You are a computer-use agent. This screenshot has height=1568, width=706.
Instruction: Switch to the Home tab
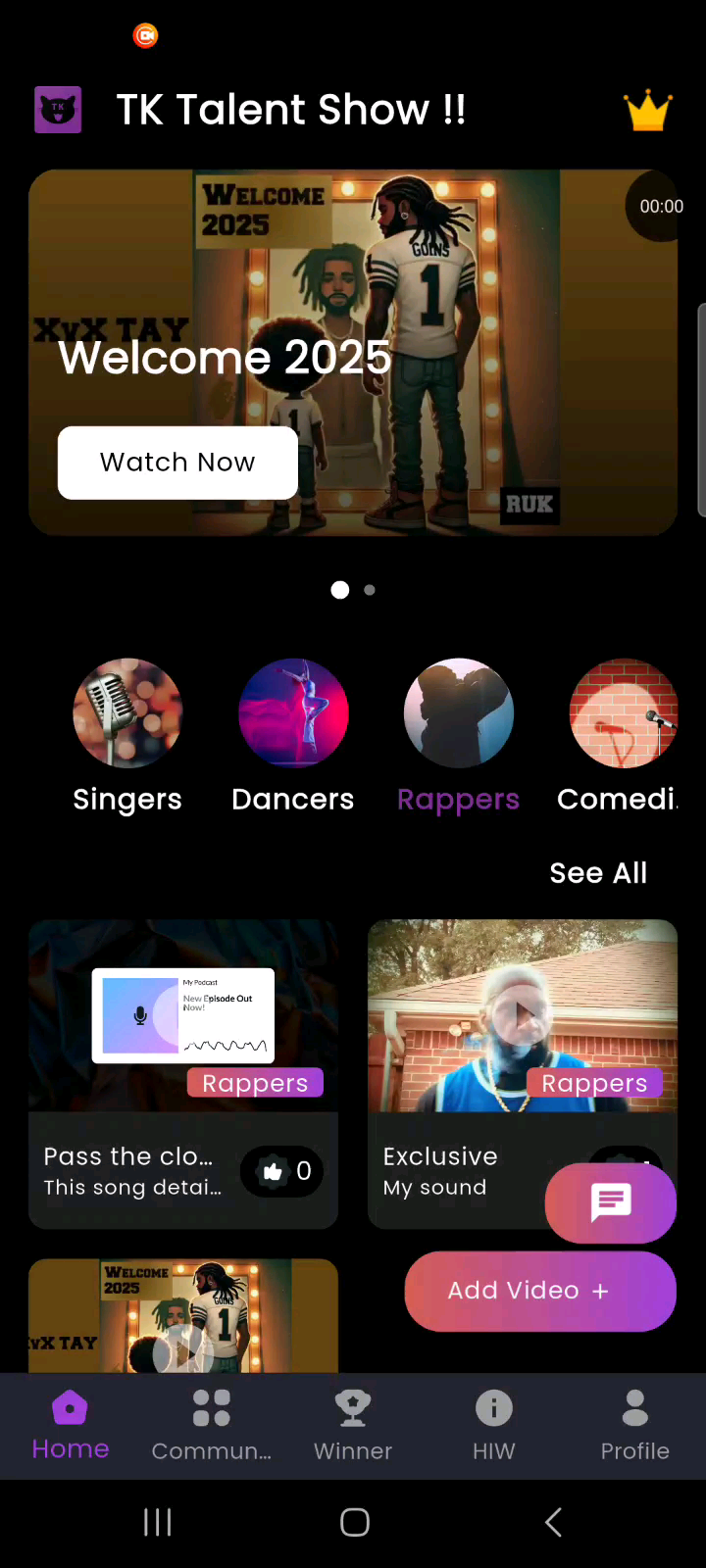tap(71, 1426)
